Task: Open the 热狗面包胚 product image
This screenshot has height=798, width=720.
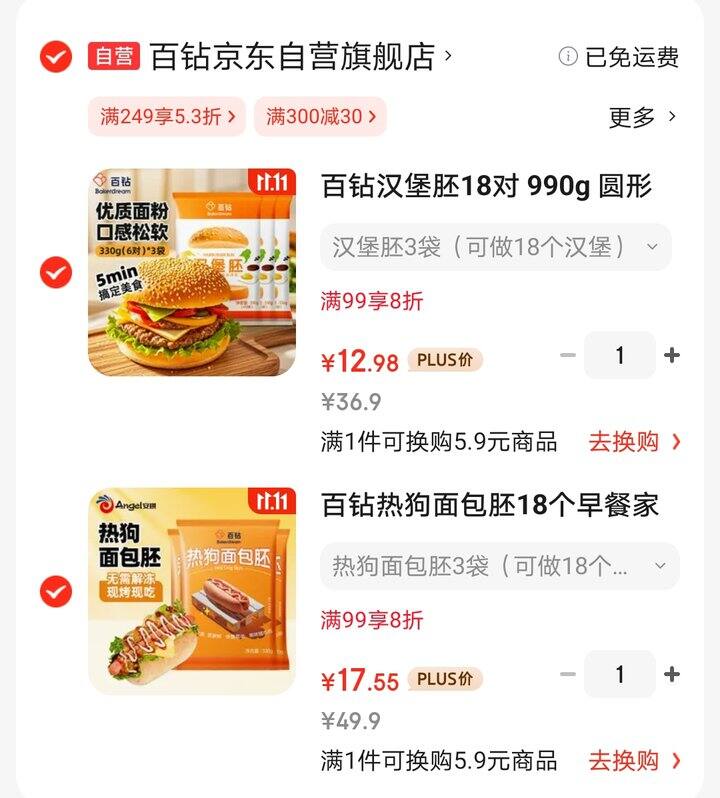Action: [x=192, y=591]
